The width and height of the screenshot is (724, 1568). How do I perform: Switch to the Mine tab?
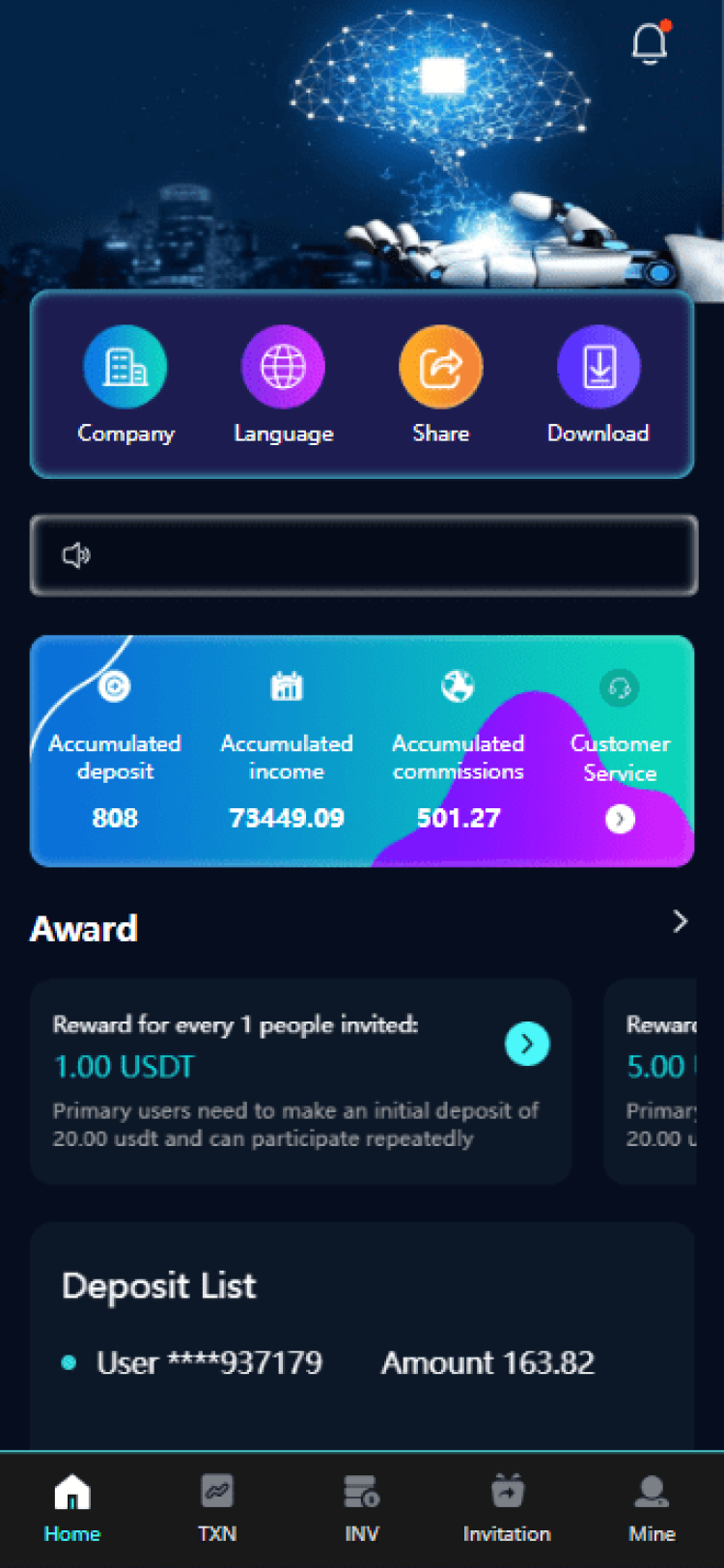652,1507
